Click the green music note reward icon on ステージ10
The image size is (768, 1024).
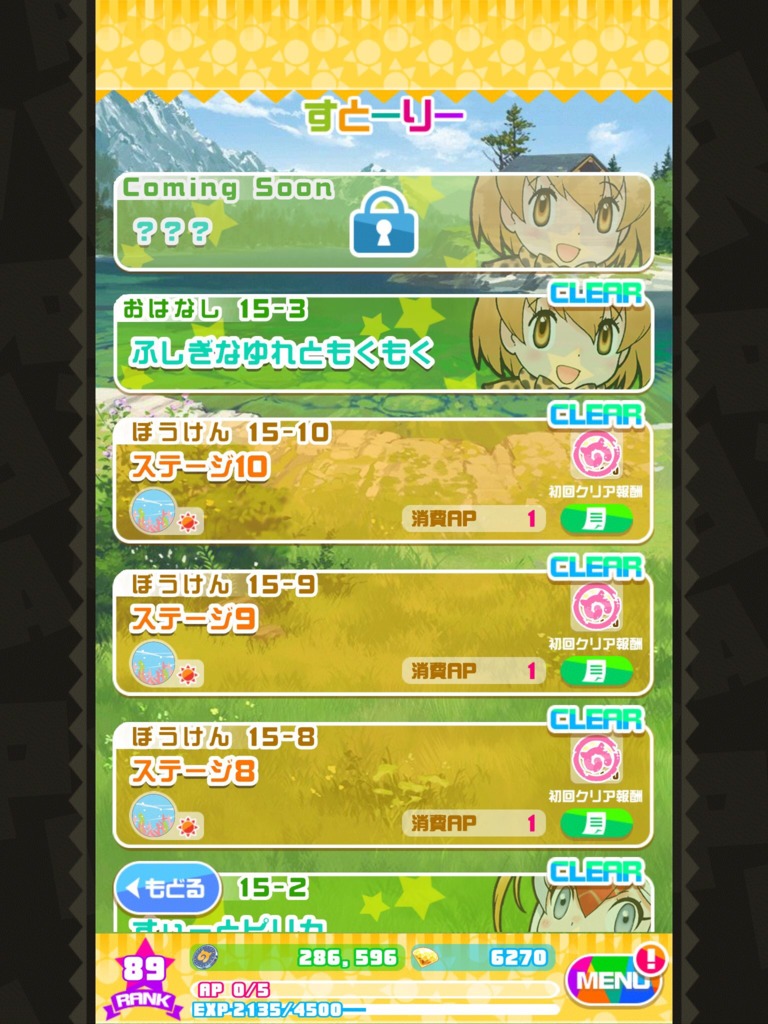pyautogui.click(x=594, y=519)
